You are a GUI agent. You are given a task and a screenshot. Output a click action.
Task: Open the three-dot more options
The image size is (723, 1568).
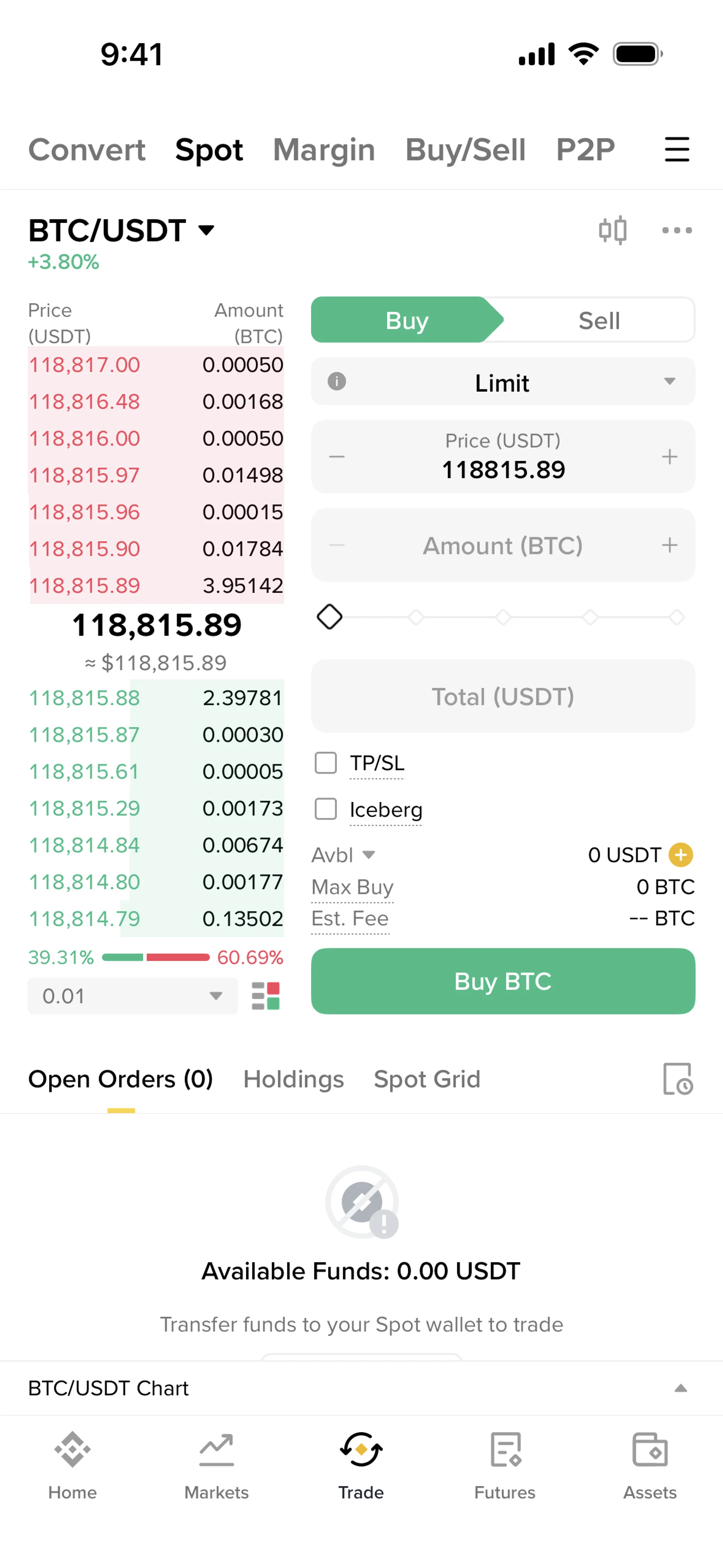click(677, 230)
